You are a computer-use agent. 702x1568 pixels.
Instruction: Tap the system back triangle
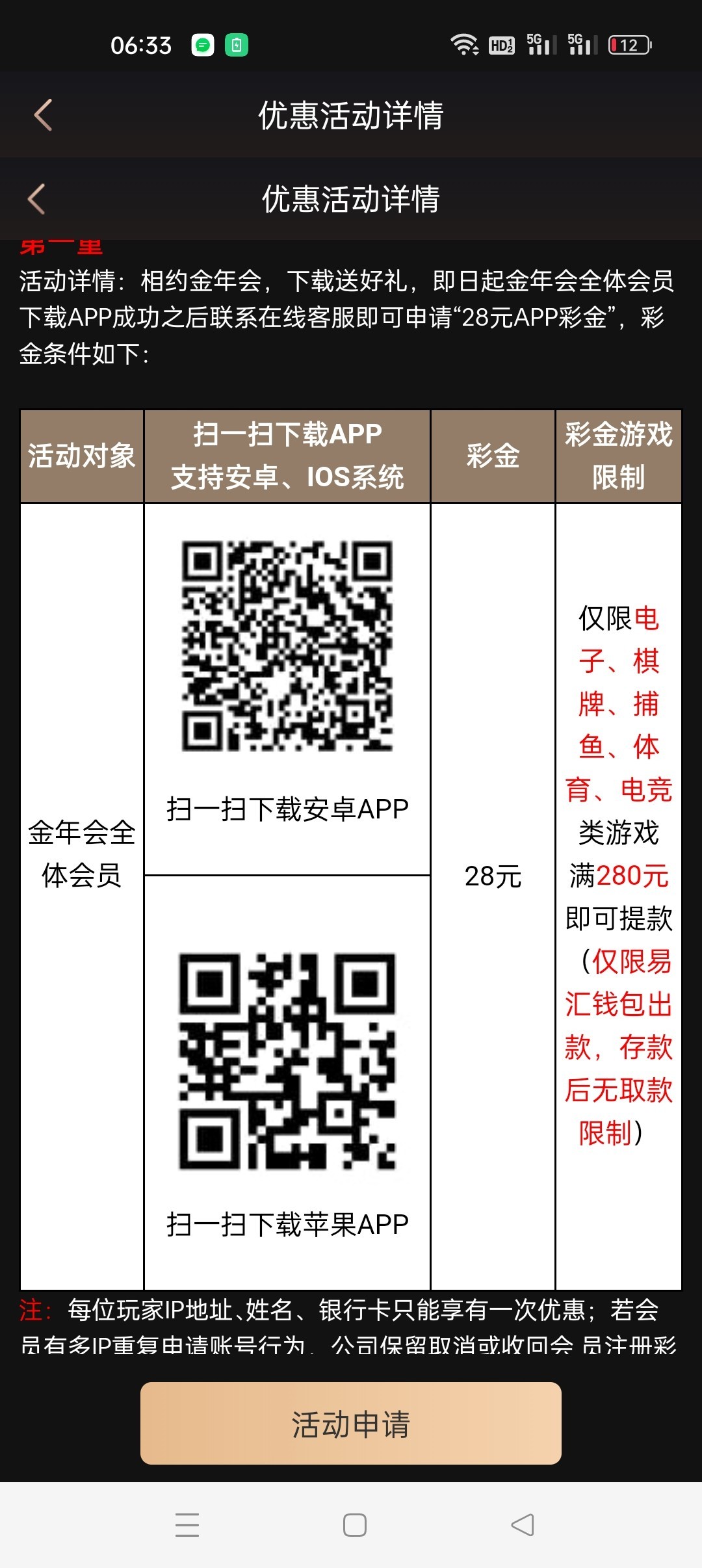(x=523, y=1524)
